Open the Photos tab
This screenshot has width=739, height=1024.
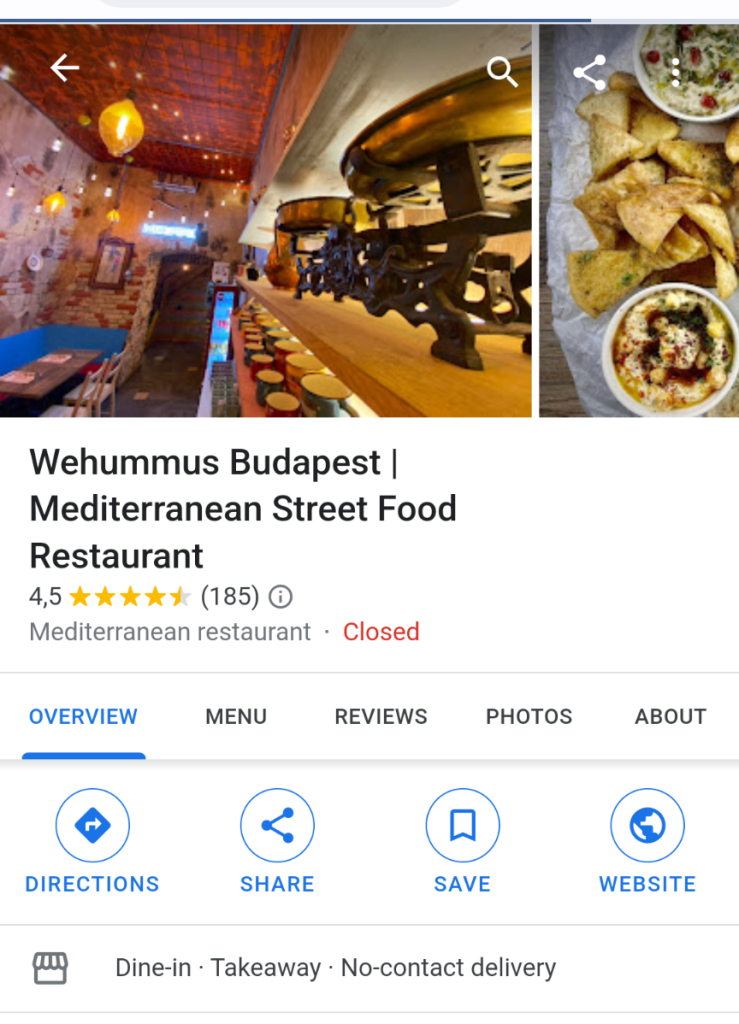tap(529, 716)
